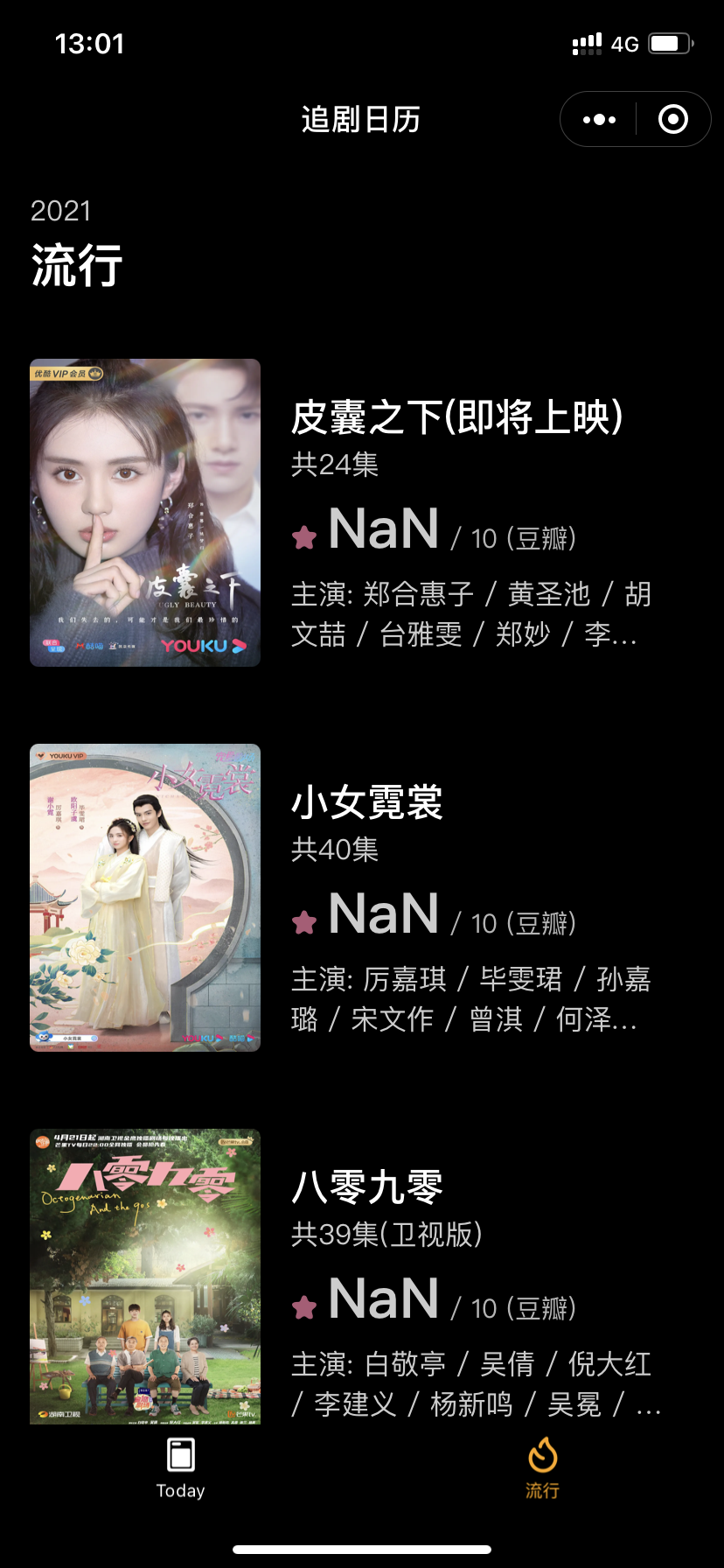
Task: Open the mini program more options menu
Action: pos(599,119)
